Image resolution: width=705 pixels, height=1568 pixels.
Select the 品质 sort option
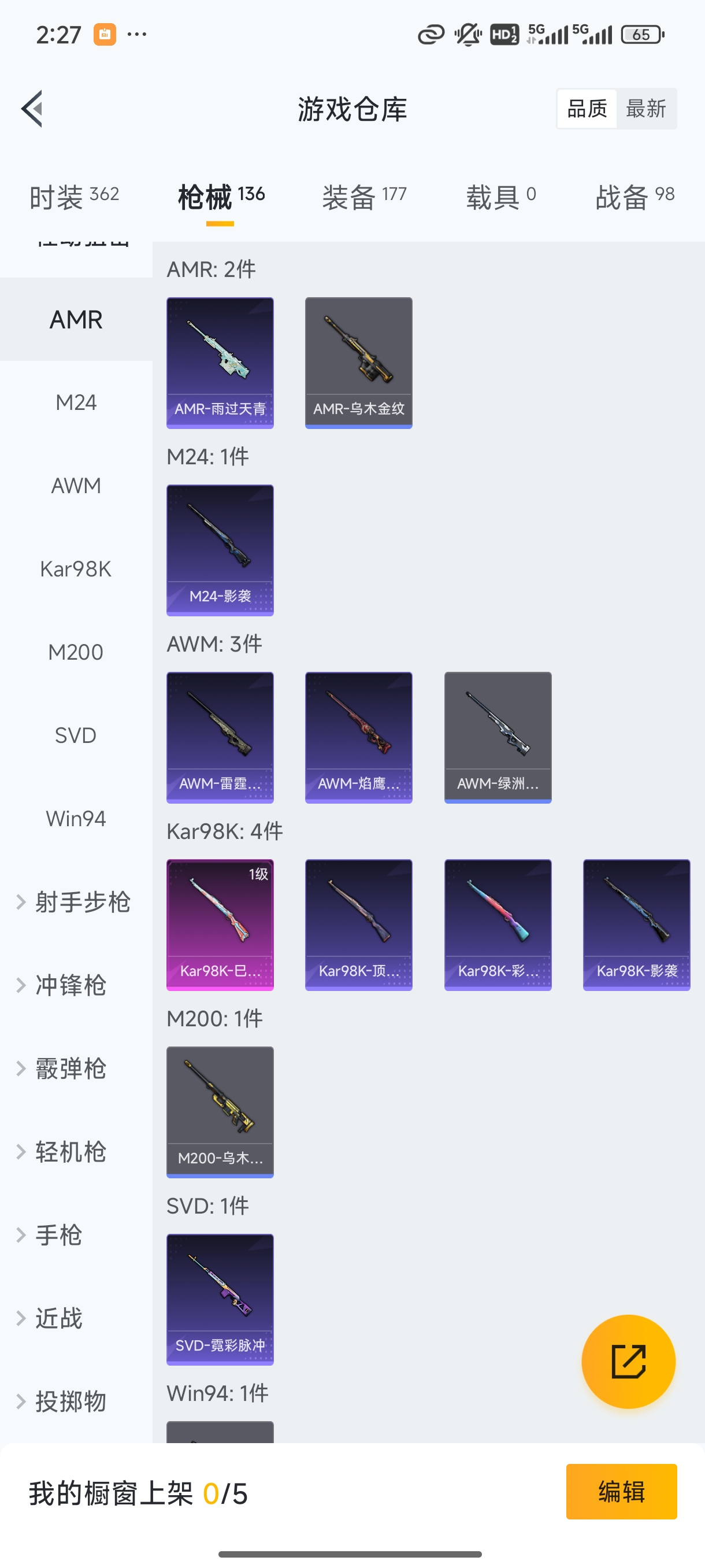(586, 108)
